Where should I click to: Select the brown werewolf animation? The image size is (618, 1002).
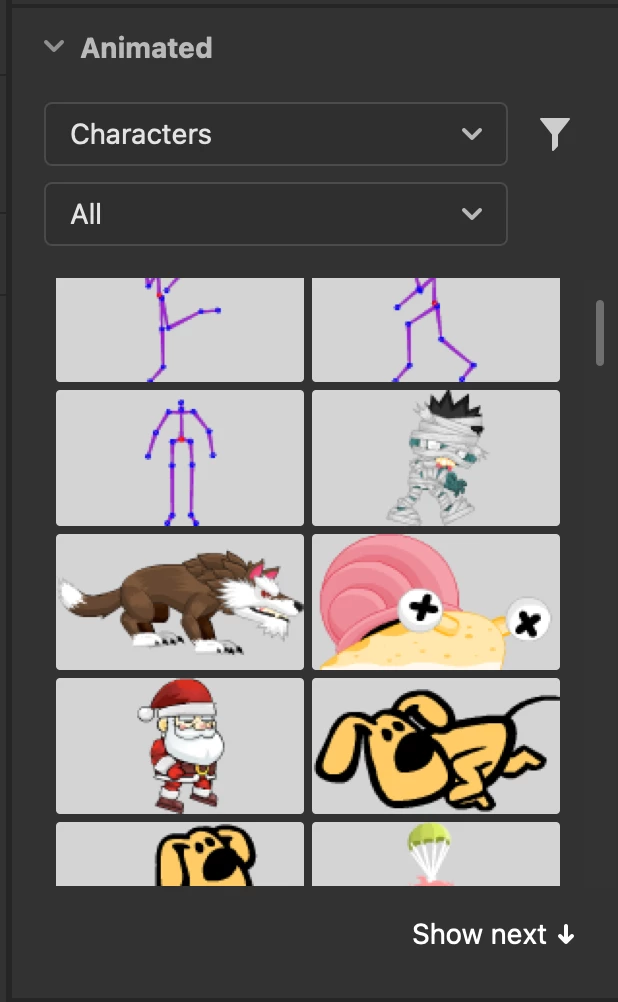(x=180, y=602)
